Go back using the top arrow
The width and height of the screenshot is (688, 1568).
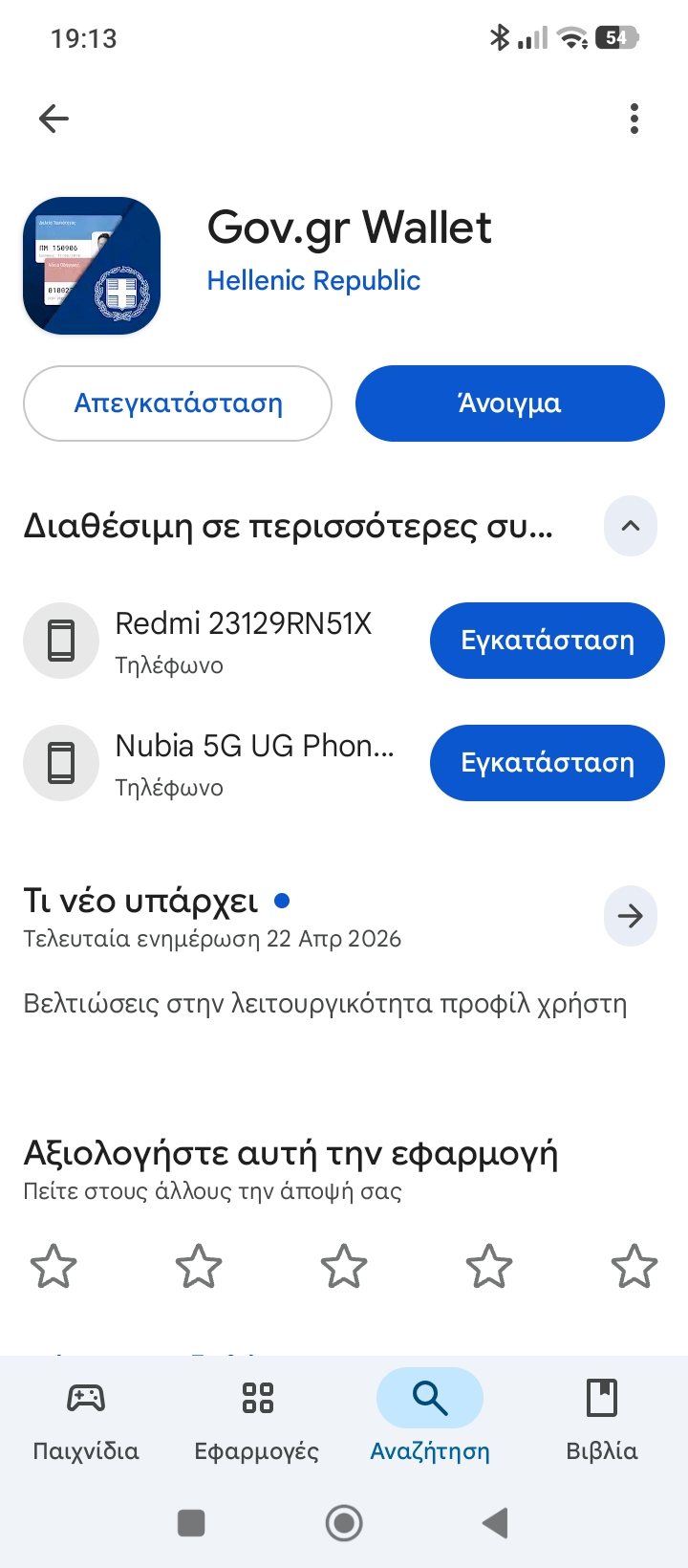(54, 119)
